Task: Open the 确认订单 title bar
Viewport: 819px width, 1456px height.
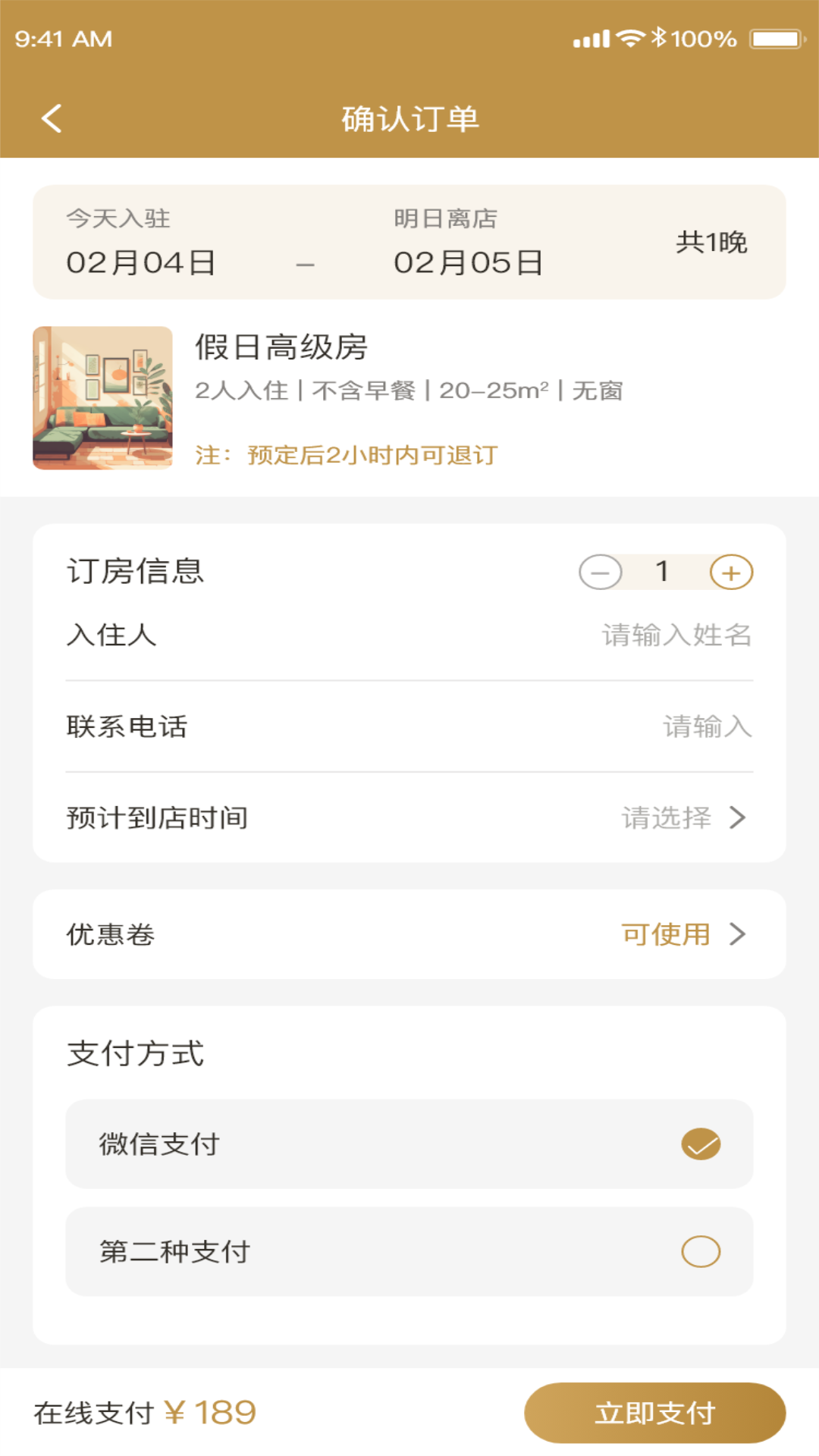Action: (x=409, y=118)
